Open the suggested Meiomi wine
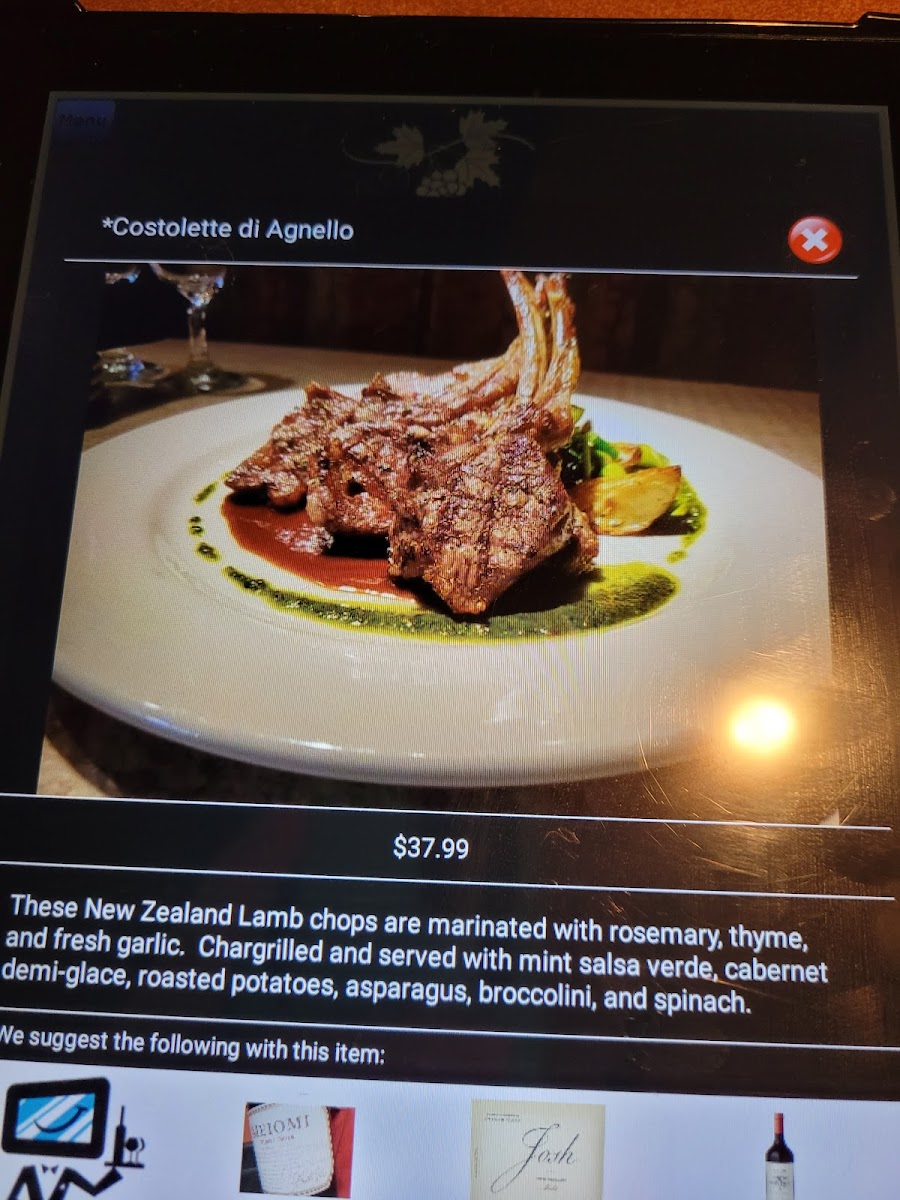 click(x=297, y=1148)
